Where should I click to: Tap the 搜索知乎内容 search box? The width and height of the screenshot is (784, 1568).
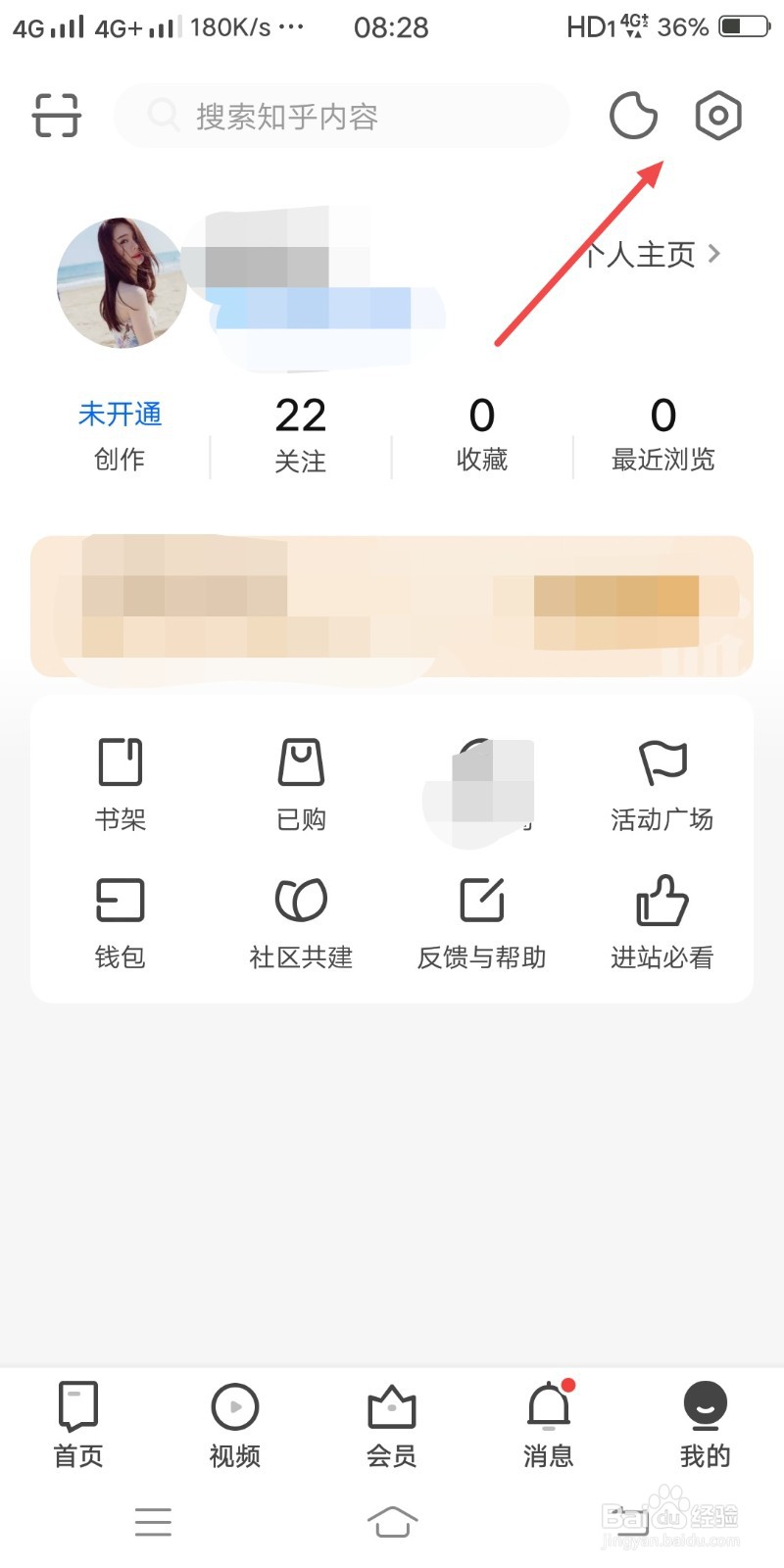click(341, 117)
